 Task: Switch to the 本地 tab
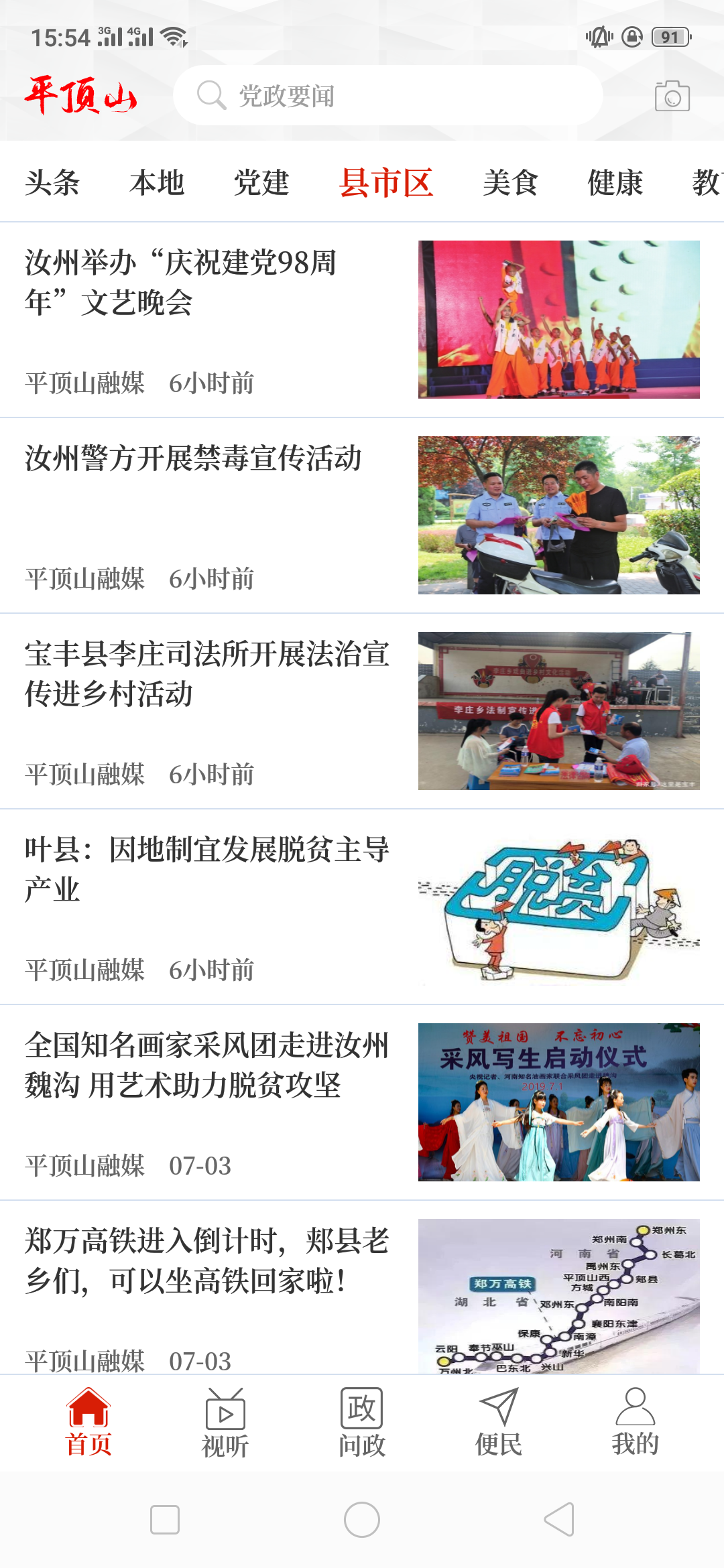157,183
